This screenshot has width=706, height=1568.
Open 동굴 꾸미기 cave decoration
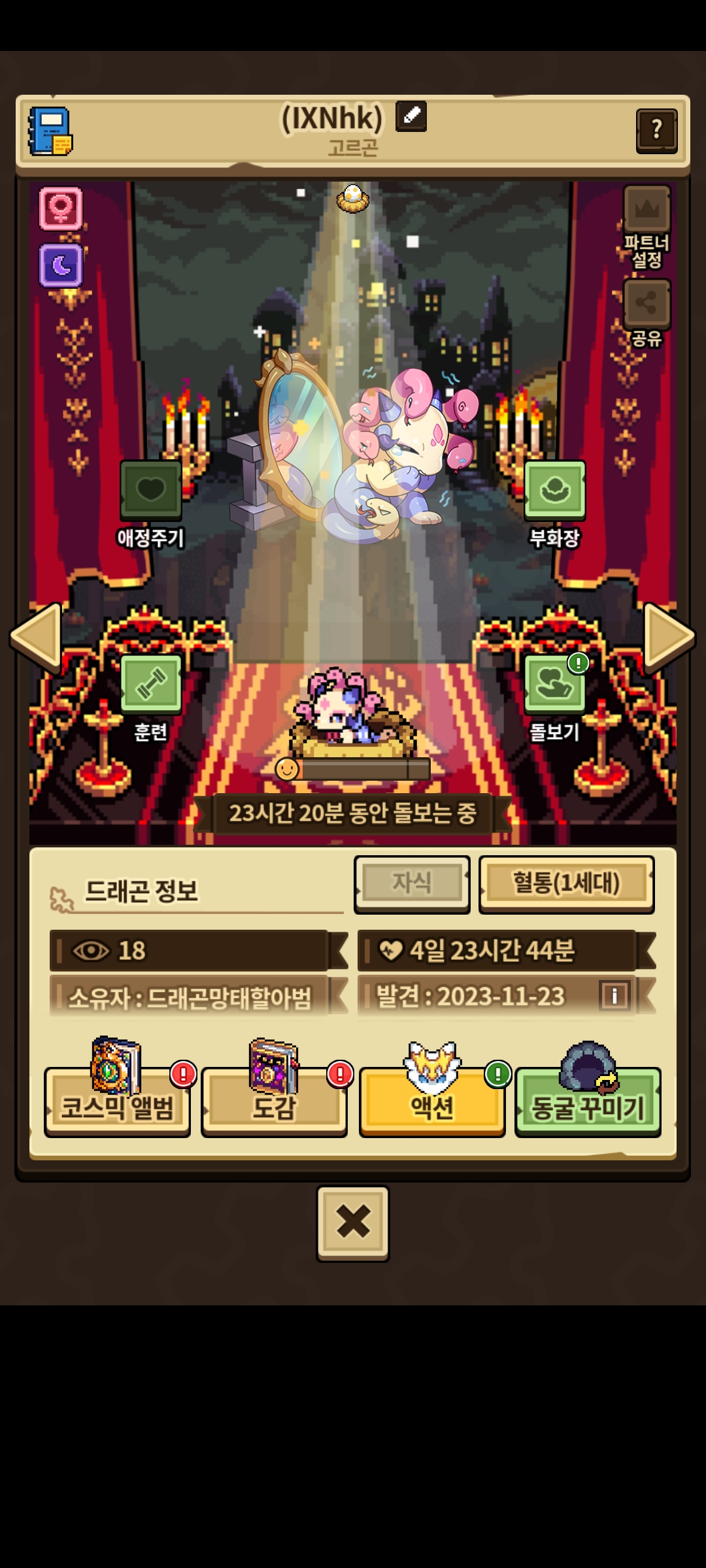[588, 1105]
